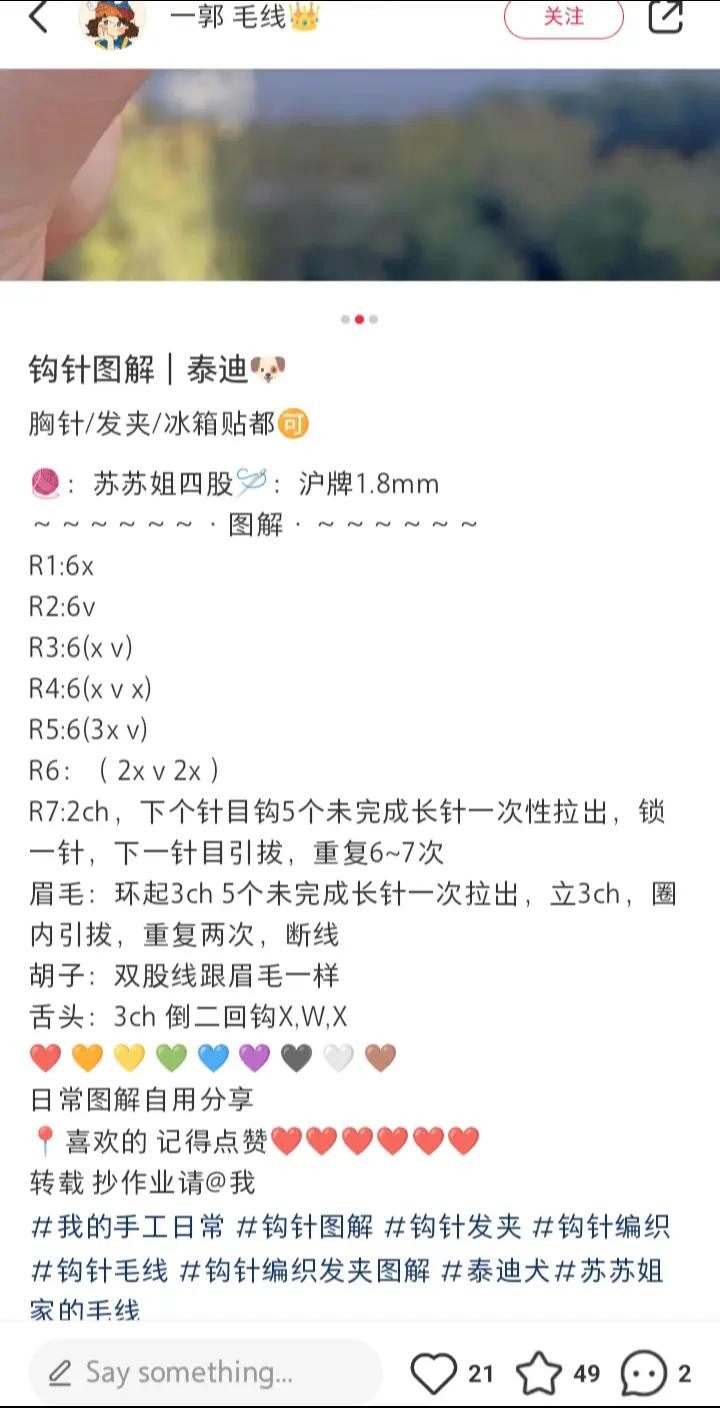Image resolution: width=720 pixels, height=1408 pixels.
Task: Open hashtag #钩针编织
Action: (x=600, y=1227)
